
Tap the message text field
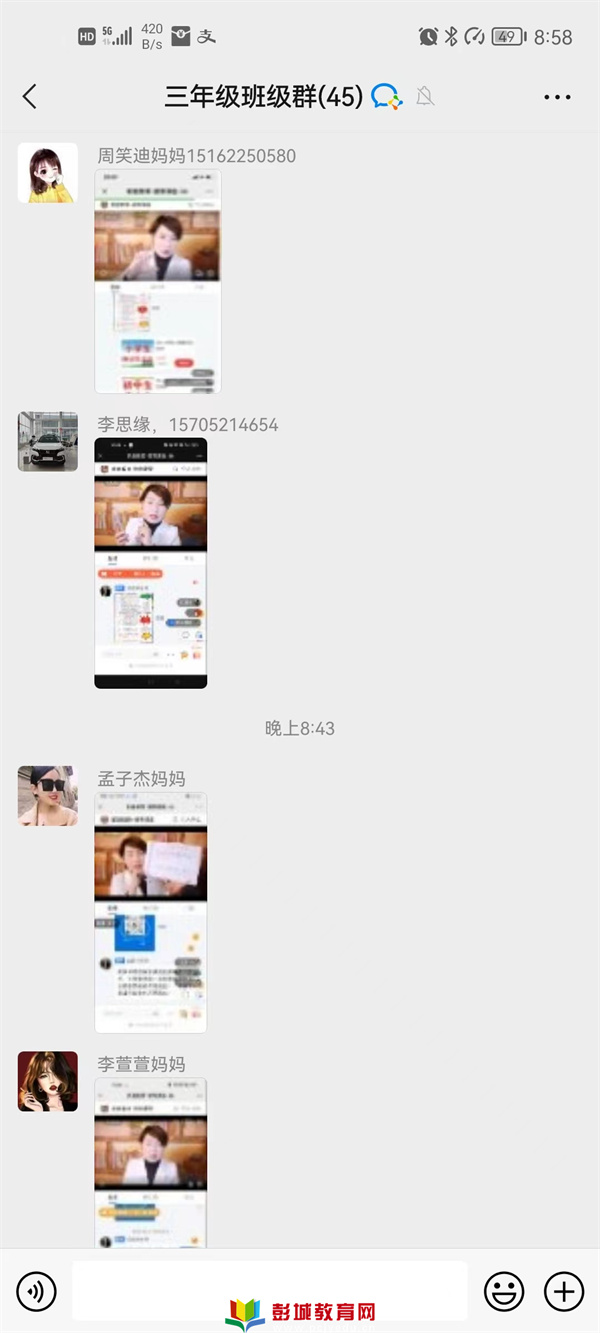[x=270, y=1290]
